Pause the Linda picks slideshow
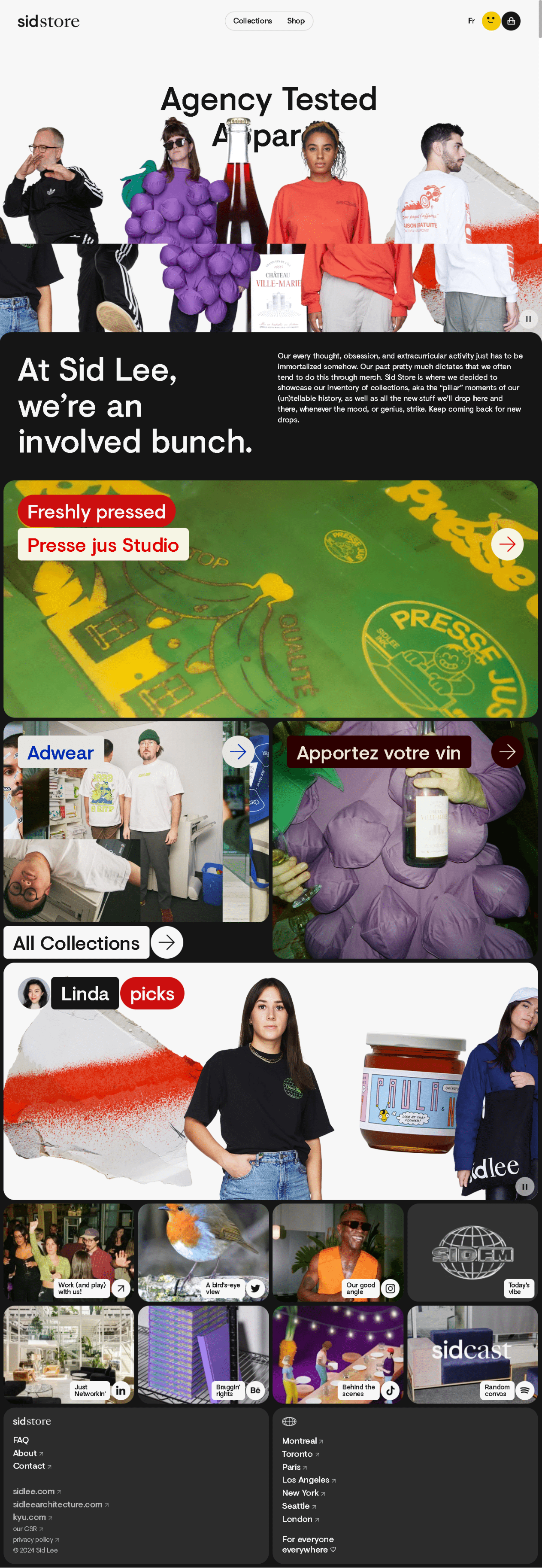Viewport: 542px width, 1568px height. [524, 1186]
